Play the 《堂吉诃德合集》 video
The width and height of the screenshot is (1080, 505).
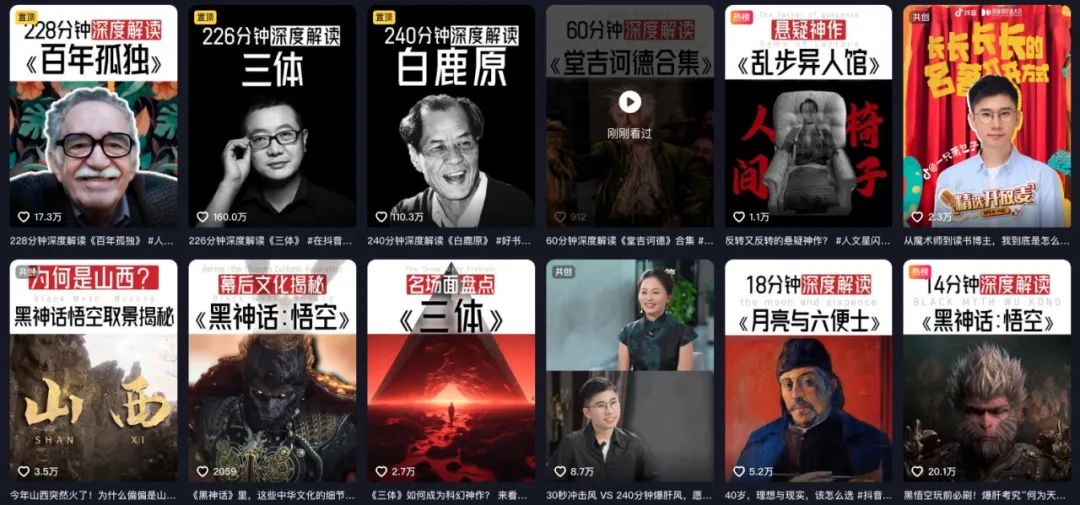[629, 102]
